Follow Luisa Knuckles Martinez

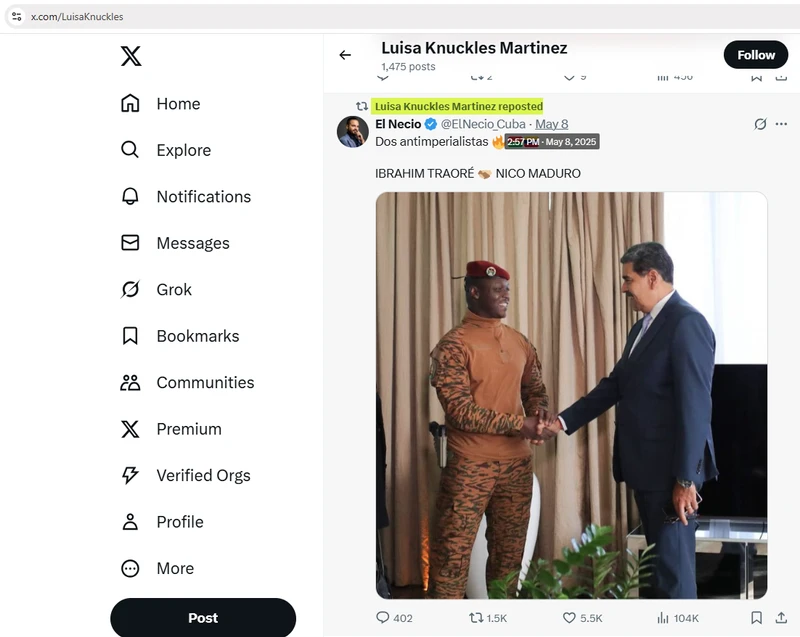pyautogui.click(x=755, y=55)
